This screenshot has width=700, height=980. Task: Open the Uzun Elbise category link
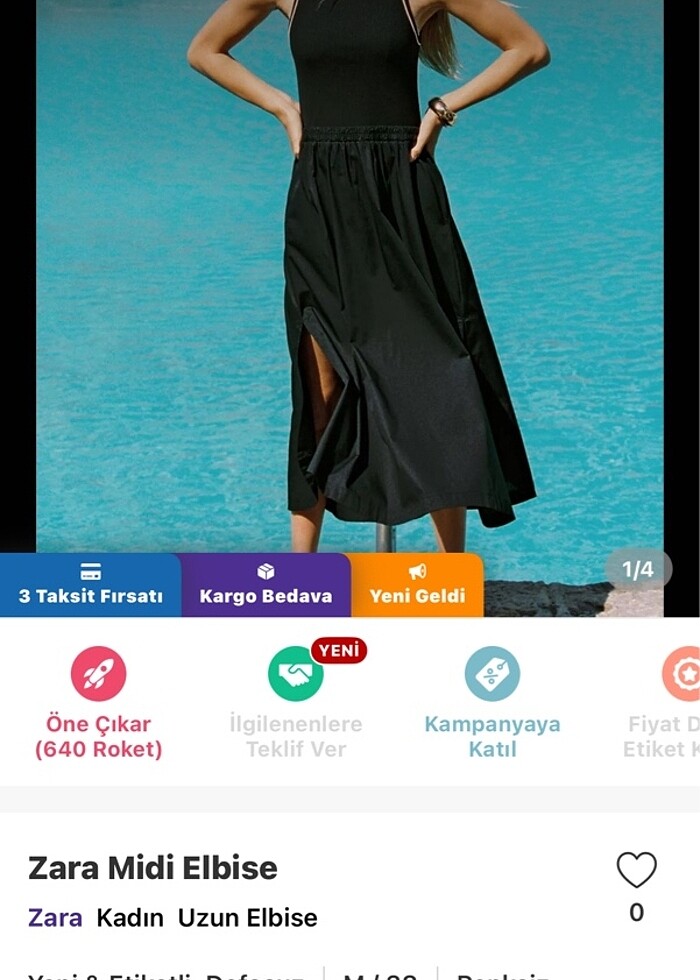click(247, 917)
